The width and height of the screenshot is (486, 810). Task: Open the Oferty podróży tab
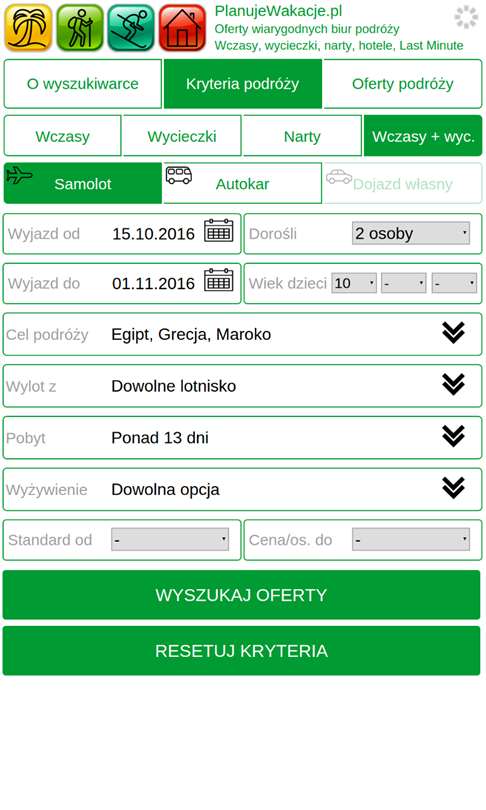402,84
